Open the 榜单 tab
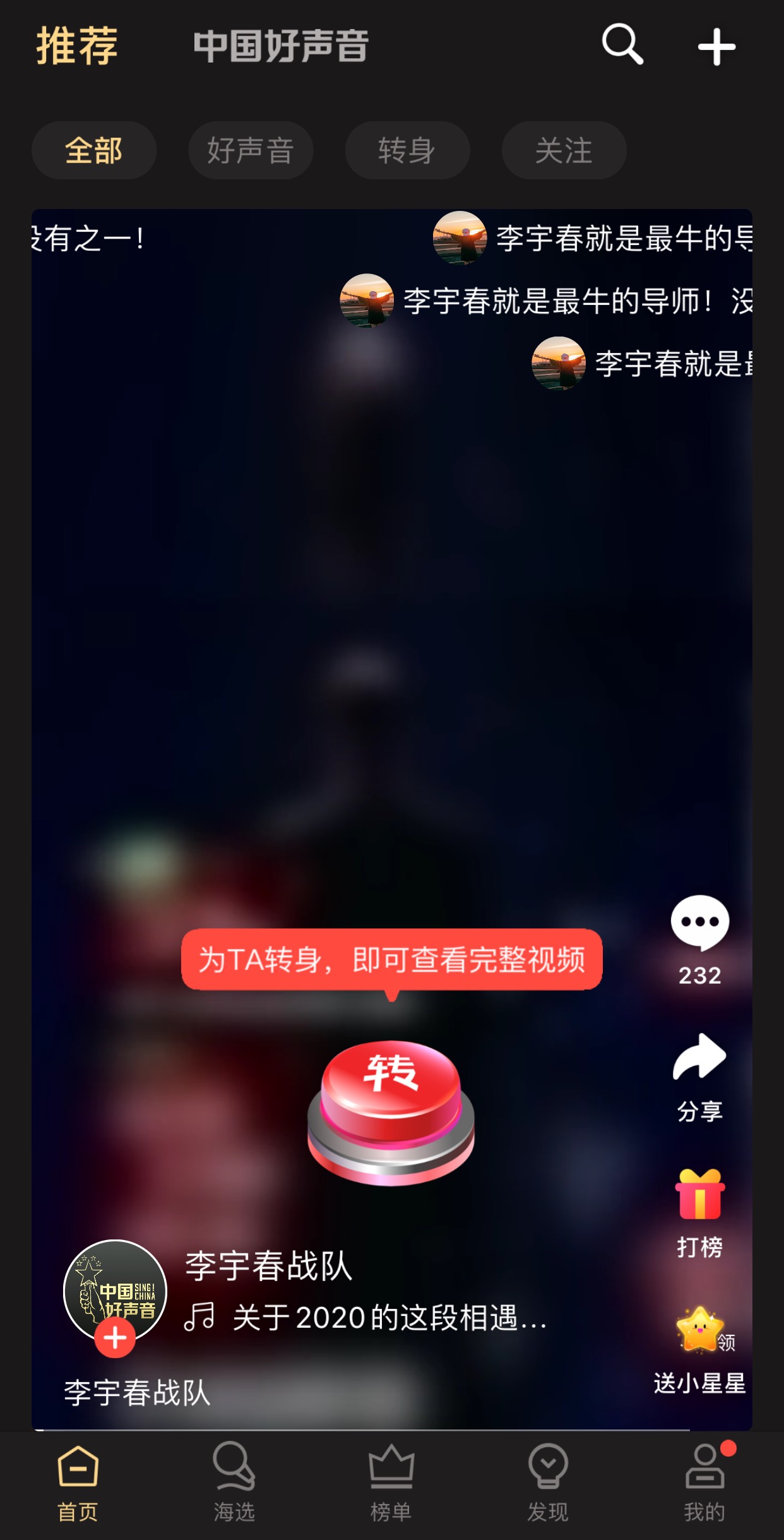Image resolution: width=784 pixels, height=1540 pixels. click(x=391, y=1481)
